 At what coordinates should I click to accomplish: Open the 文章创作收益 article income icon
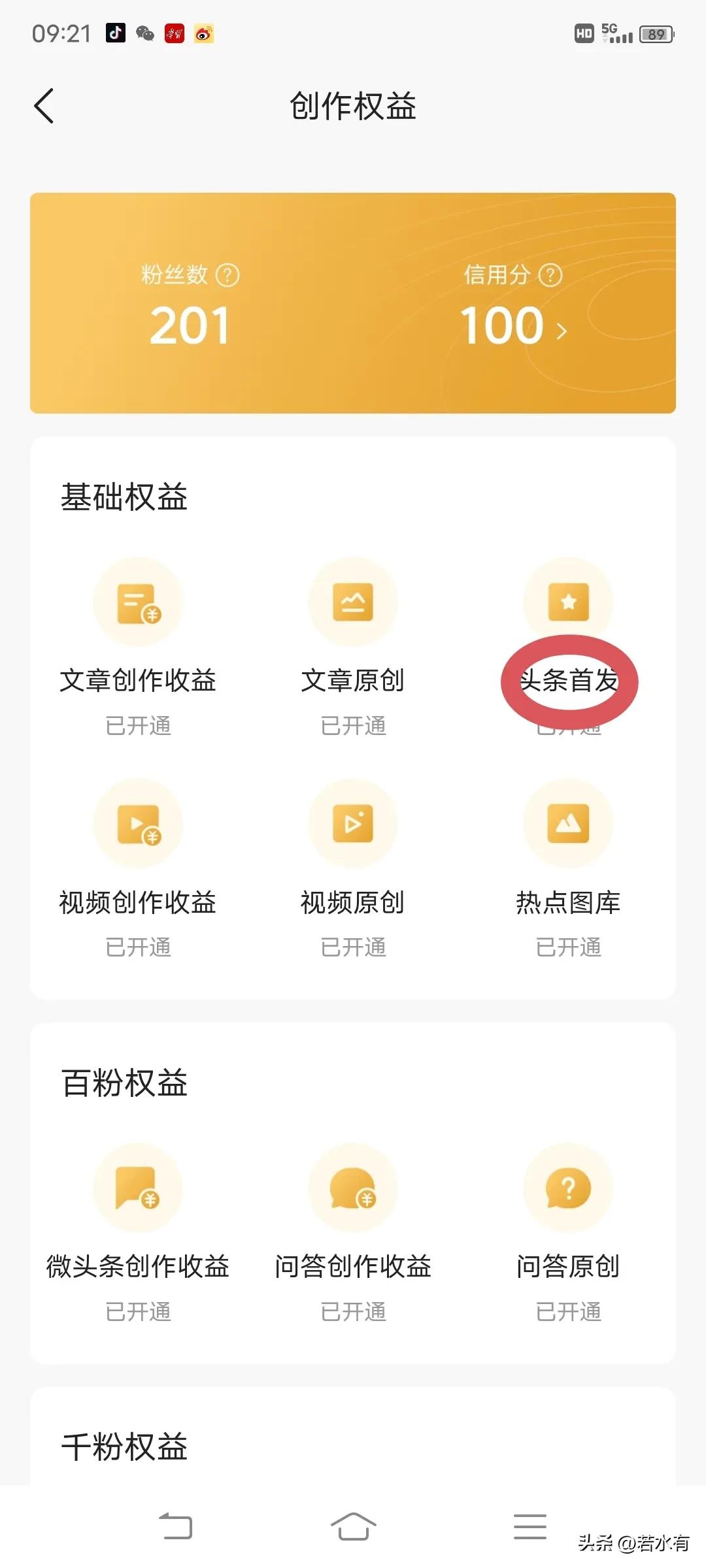137,601
